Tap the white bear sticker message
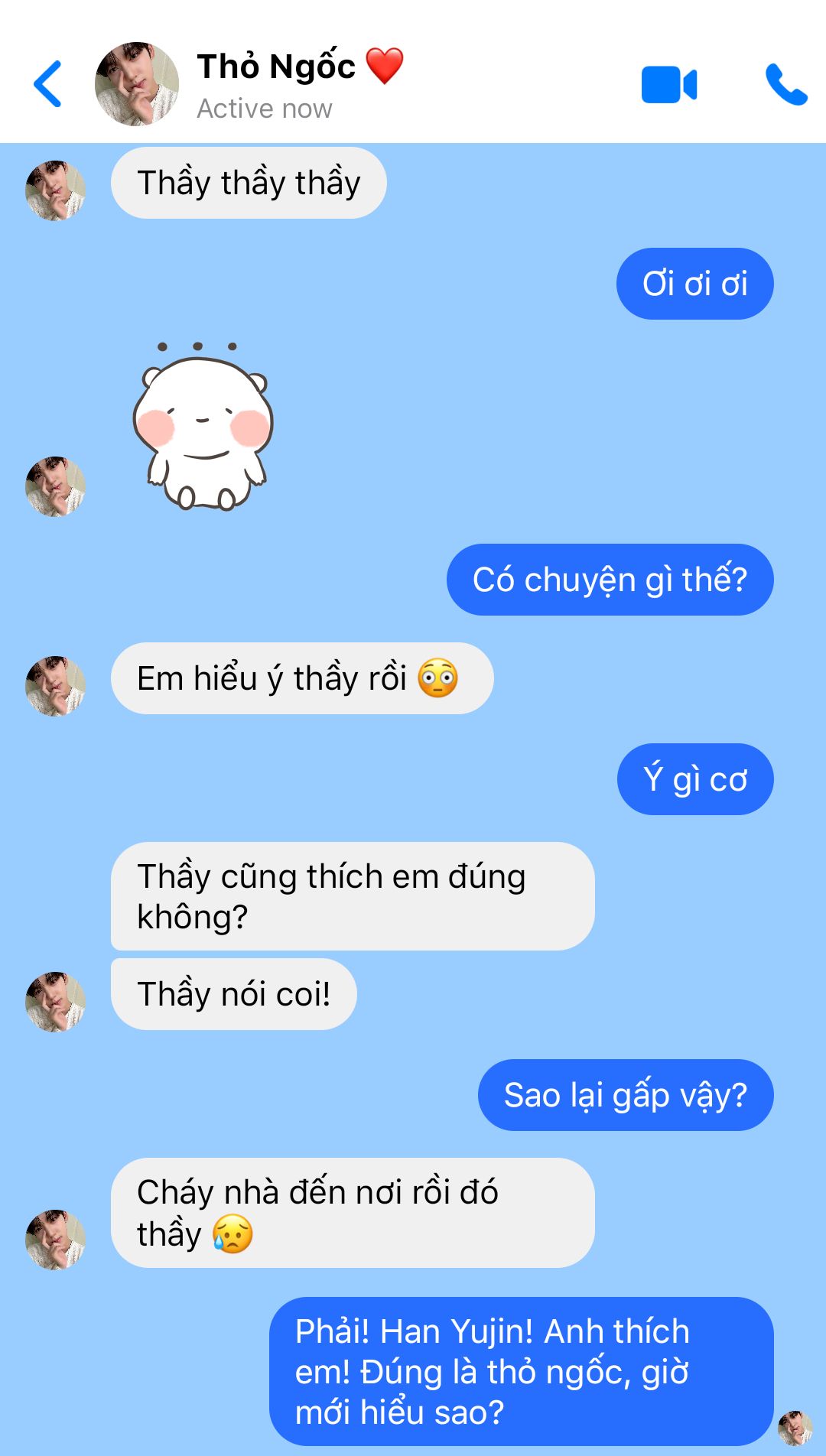The image size is (826, 1456). [x=203, y=426]
